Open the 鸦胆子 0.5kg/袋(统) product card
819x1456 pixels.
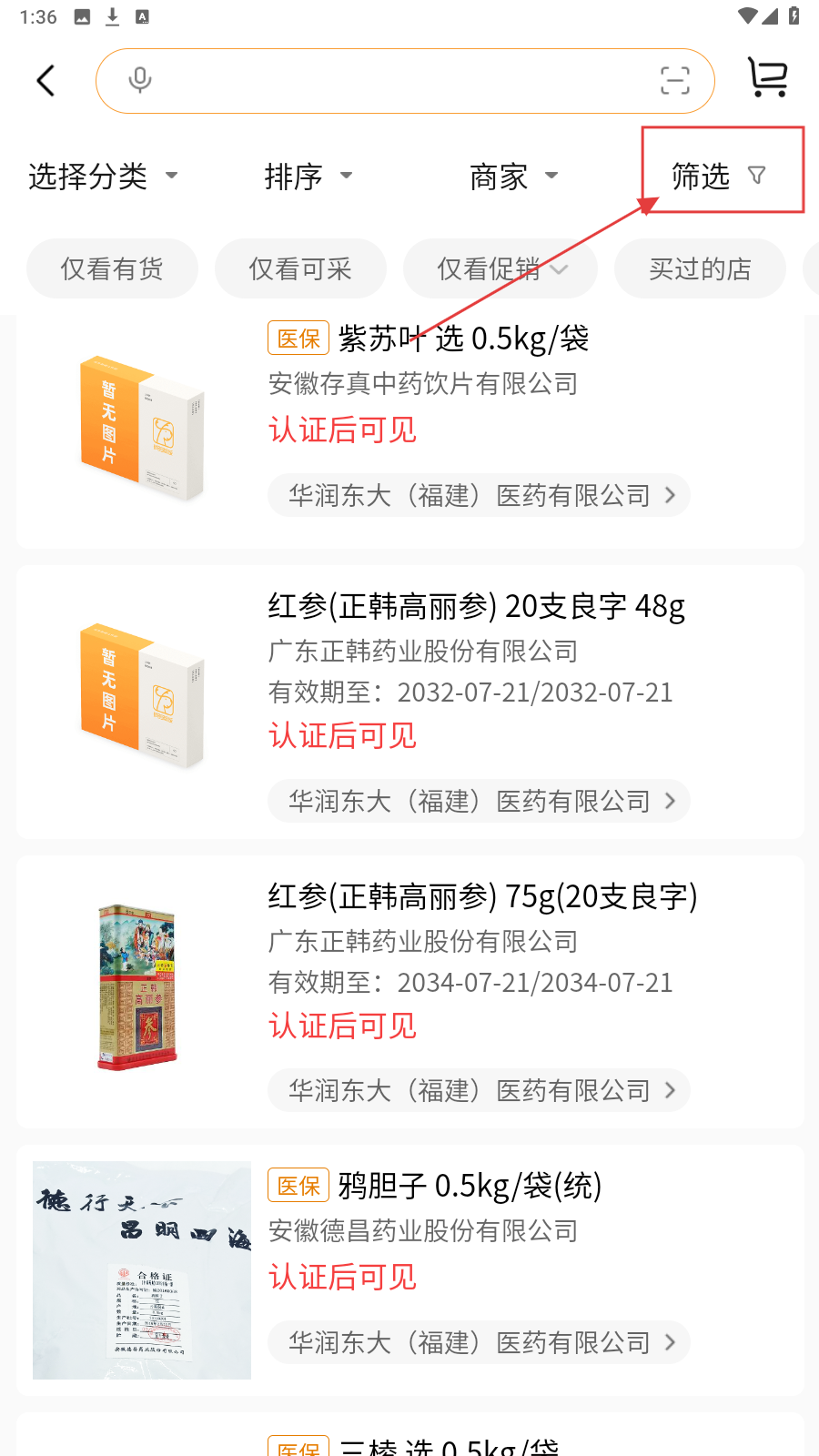pyautogui.click(x=470, y=1186)
